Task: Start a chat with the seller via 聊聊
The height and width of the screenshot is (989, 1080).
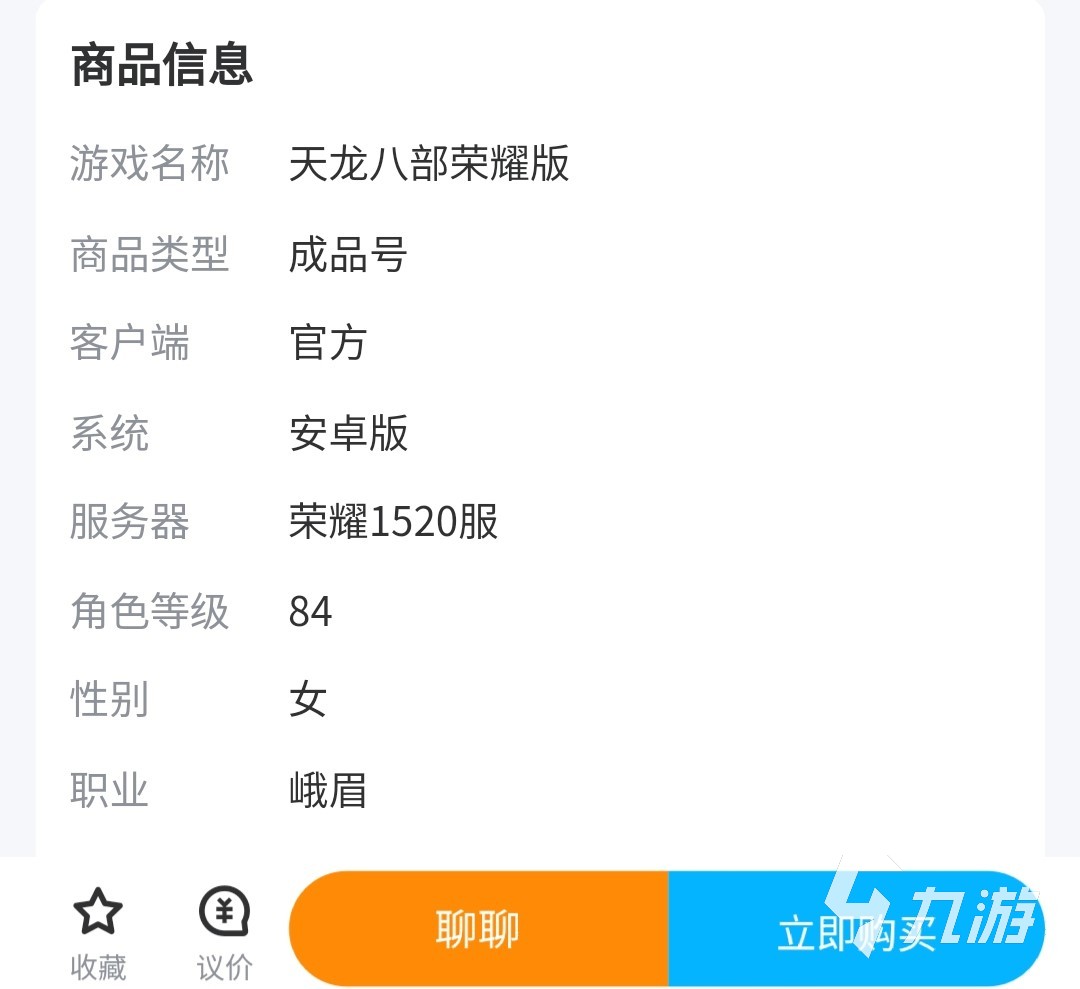Action: click(478, 930)
